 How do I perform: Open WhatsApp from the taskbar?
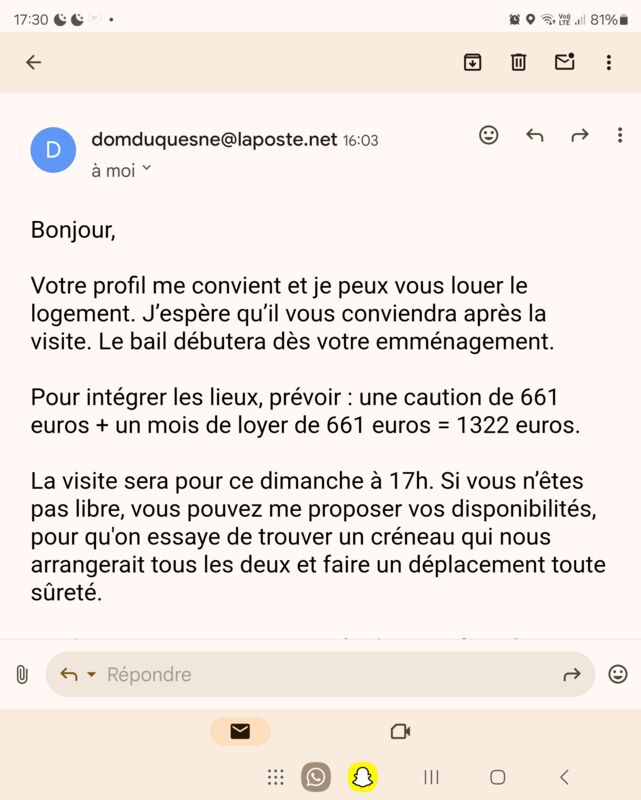tap(316, 777)
